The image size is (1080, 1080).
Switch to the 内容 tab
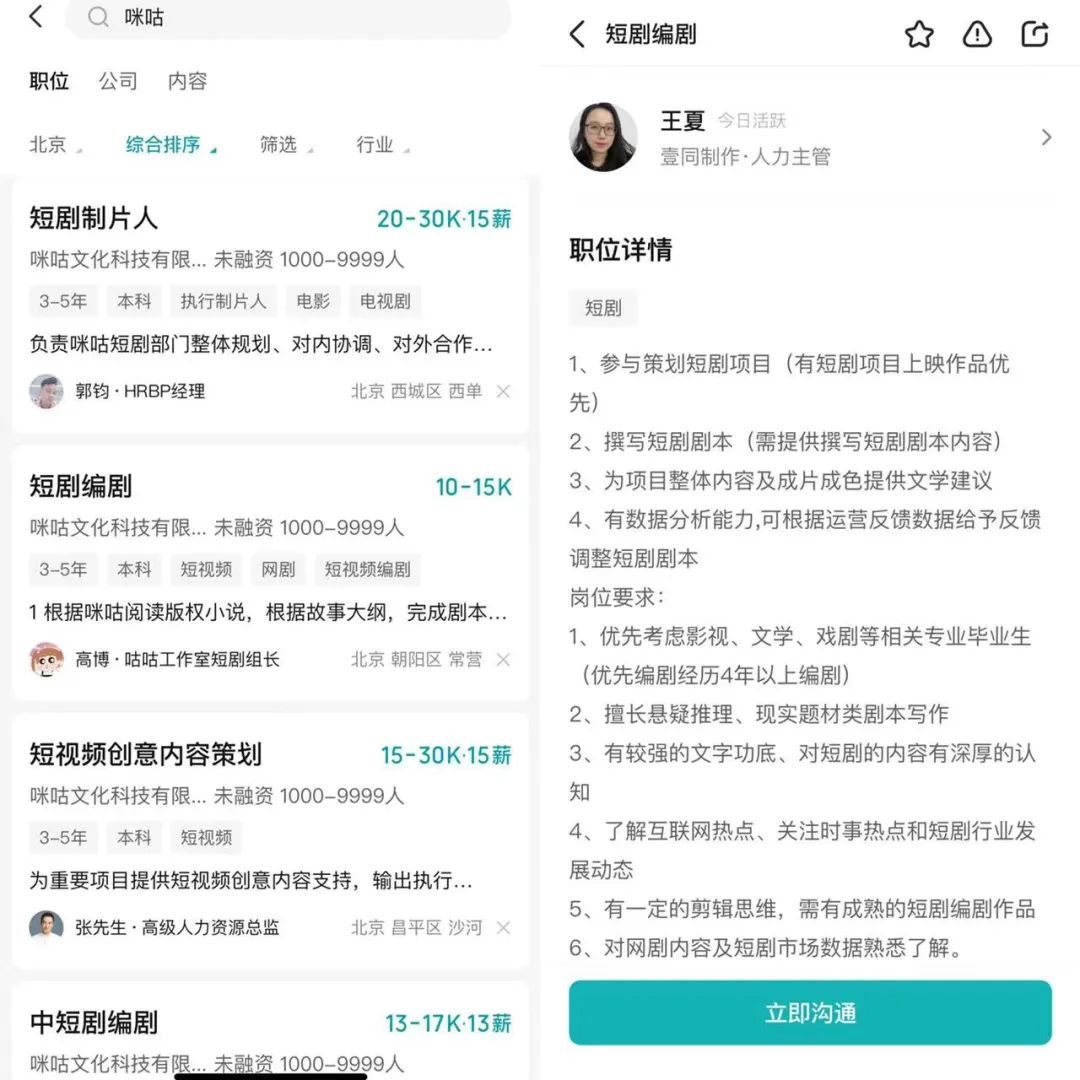click(x=187, y=81)
